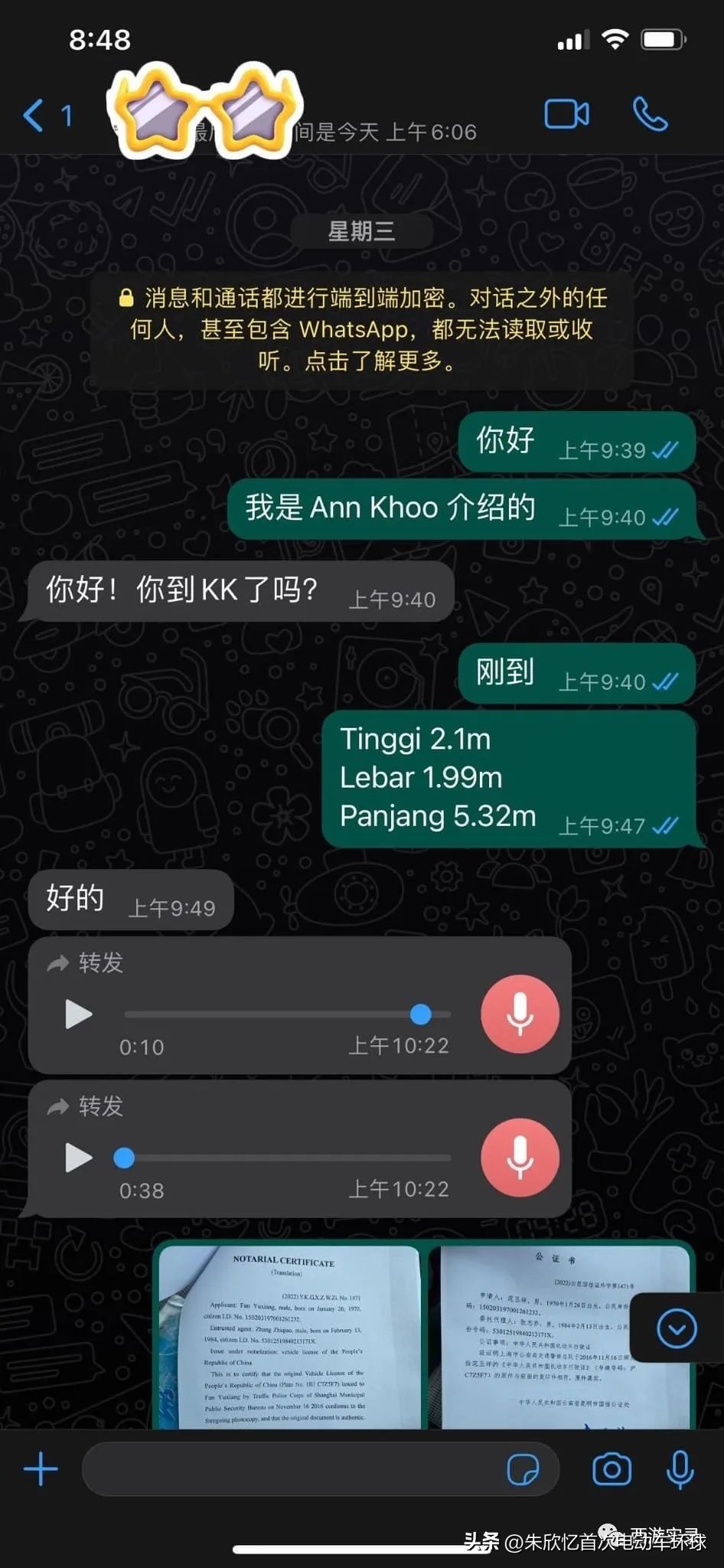
Task: Open the contact's star glasses avatar
Action: [x=203, y=113]
